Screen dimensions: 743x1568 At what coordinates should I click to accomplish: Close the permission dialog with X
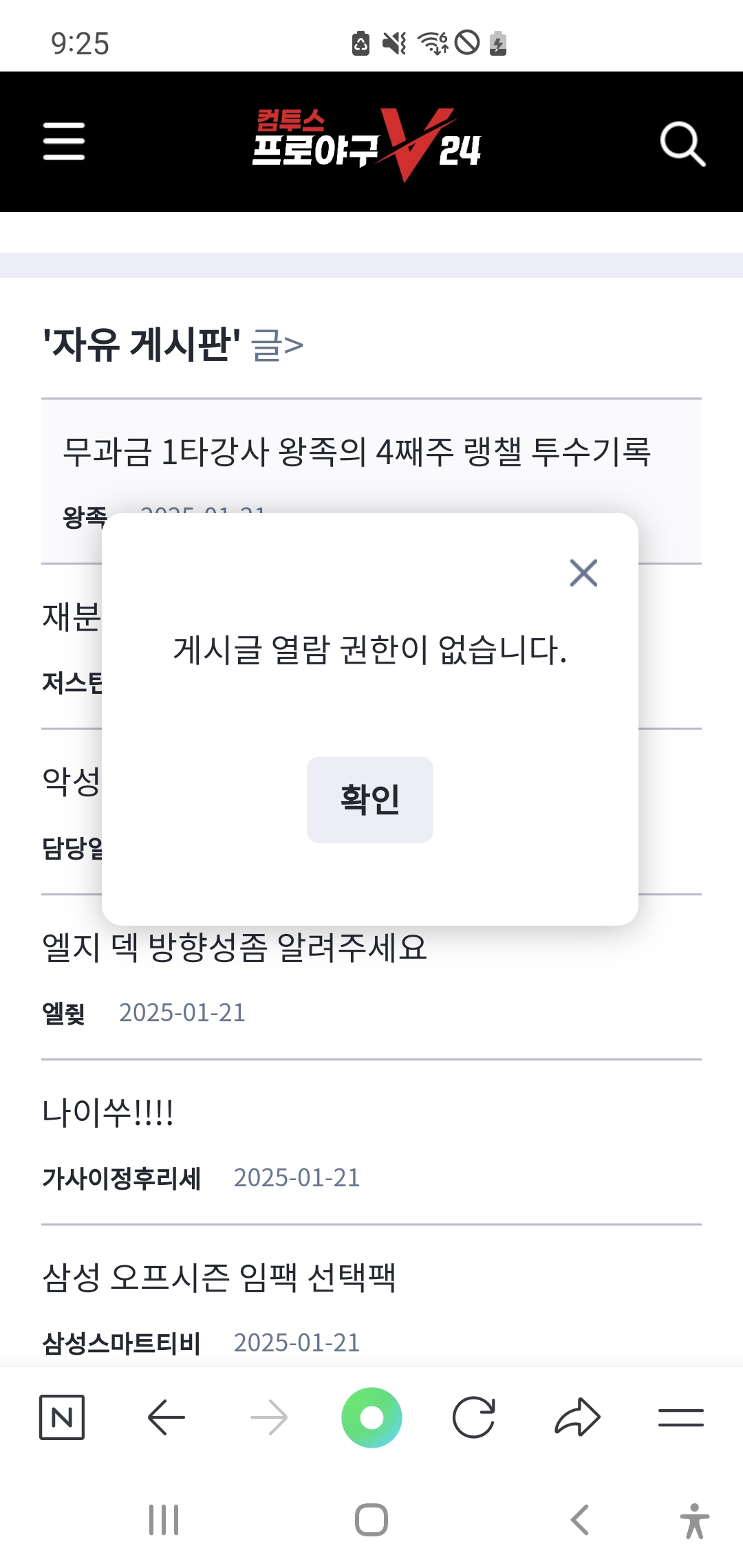(x=583, y=573)
